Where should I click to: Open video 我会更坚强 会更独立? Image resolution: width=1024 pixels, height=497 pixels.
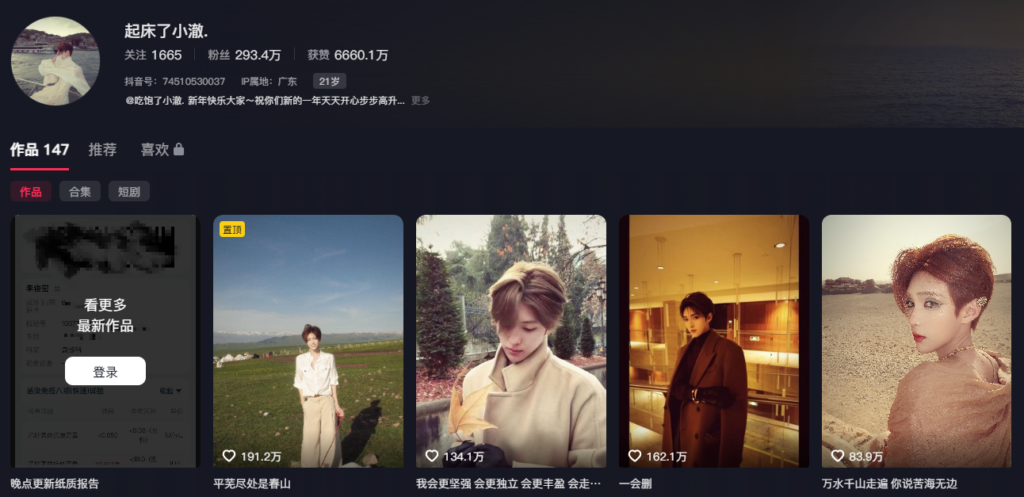(x=511, y=340)
